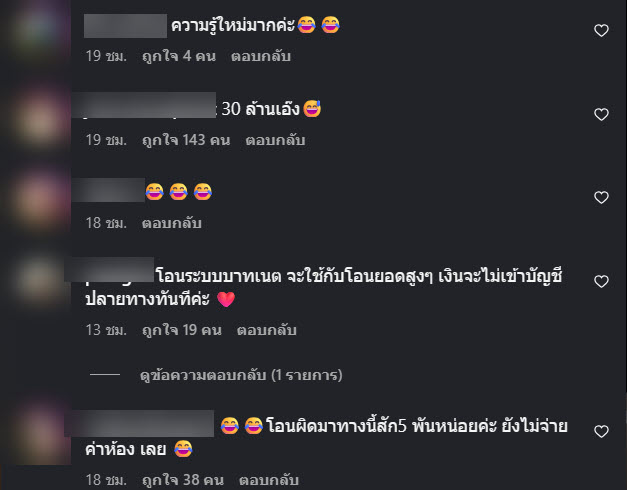Like the '30 ล้านเอง' comment

(x=601, y=115)
